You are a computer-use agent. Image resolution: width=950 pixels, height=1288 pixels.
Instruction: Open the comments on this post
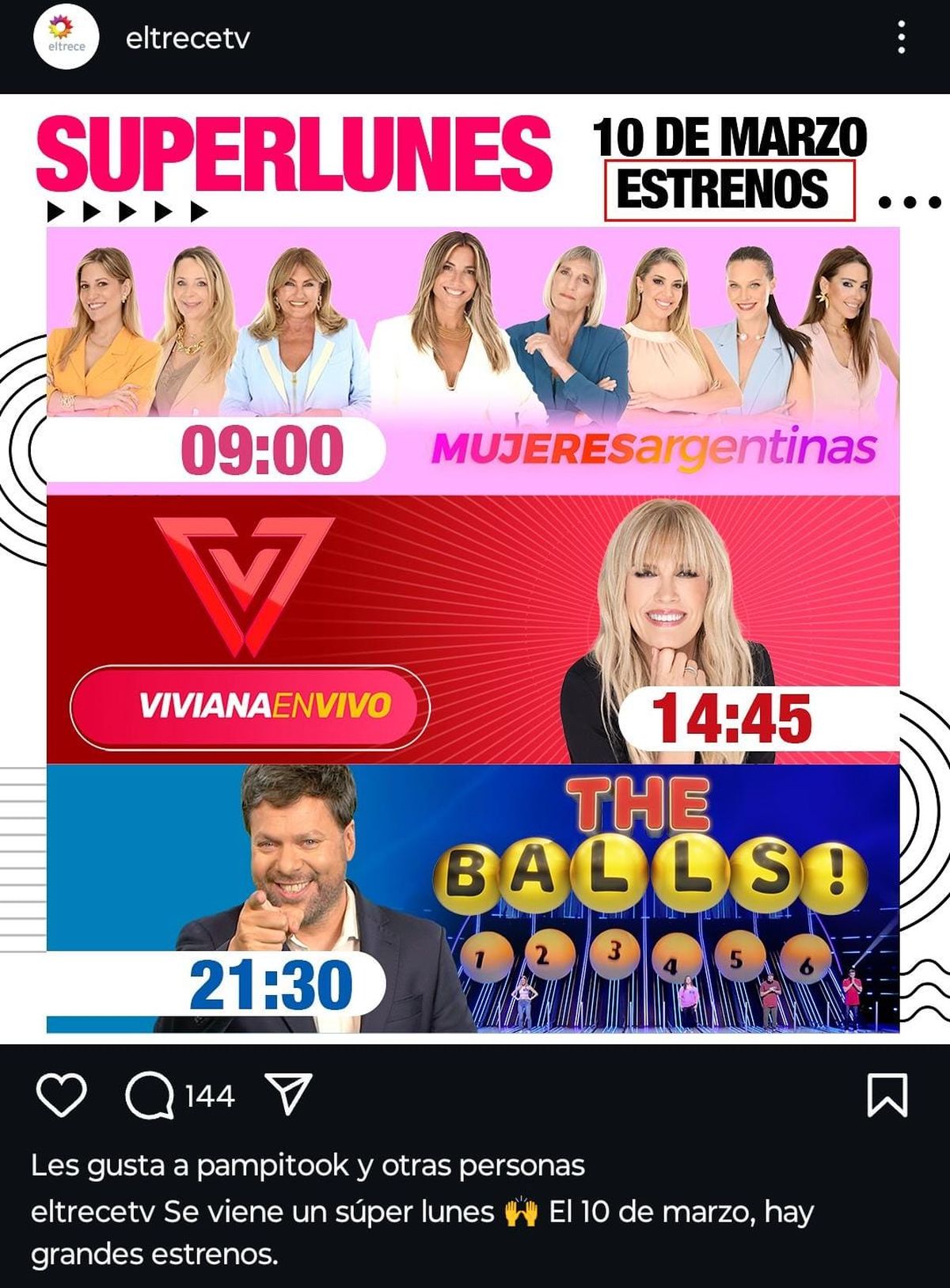(150, 1096)
